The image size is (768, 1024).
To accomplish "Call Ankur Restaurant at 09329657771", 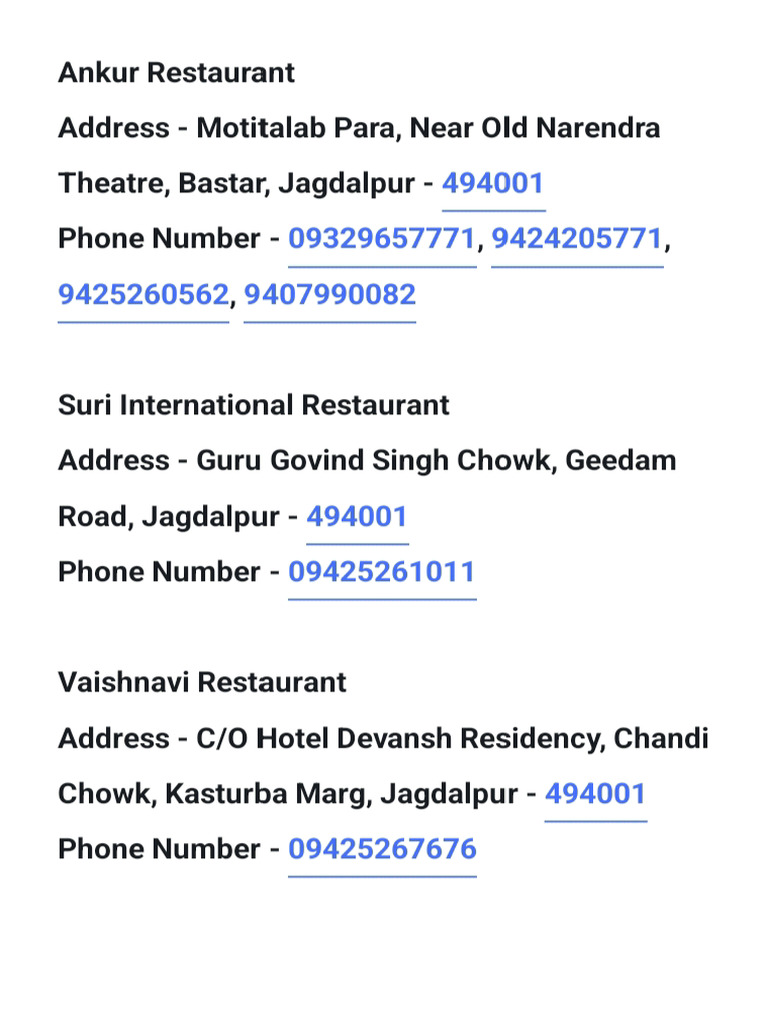I will coord(382,239).
